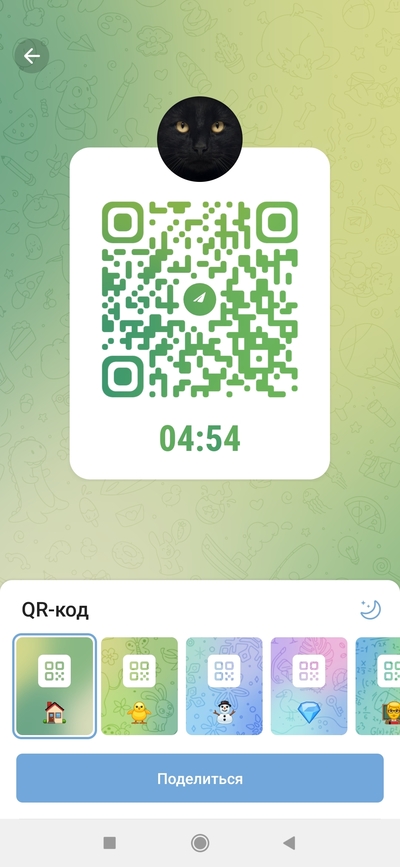Pick the snowman QR theme
This screenshot has height=867, width=400.
(x=224, y=686)
